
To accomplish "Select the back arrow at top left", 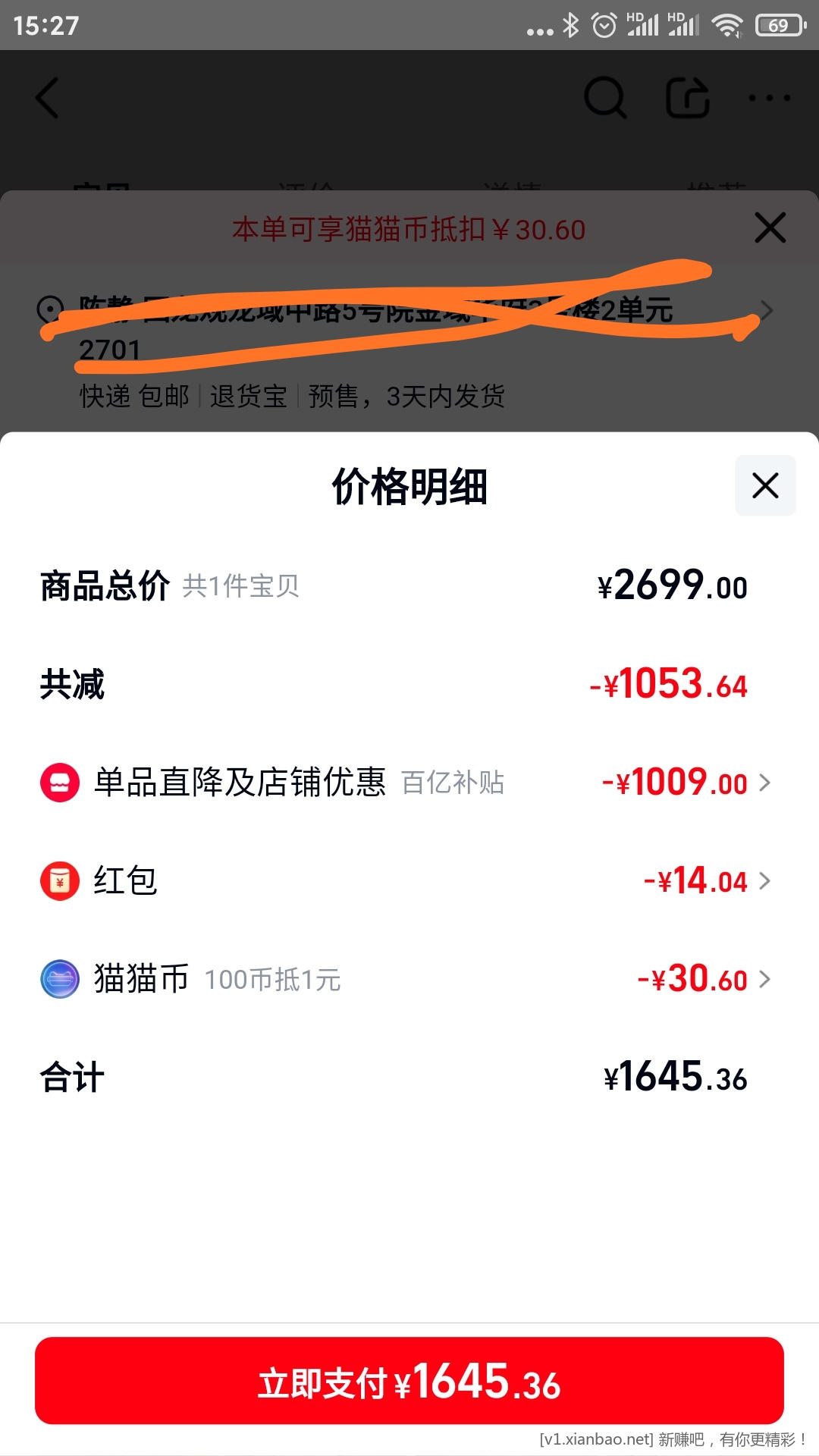I will [47, 99].
